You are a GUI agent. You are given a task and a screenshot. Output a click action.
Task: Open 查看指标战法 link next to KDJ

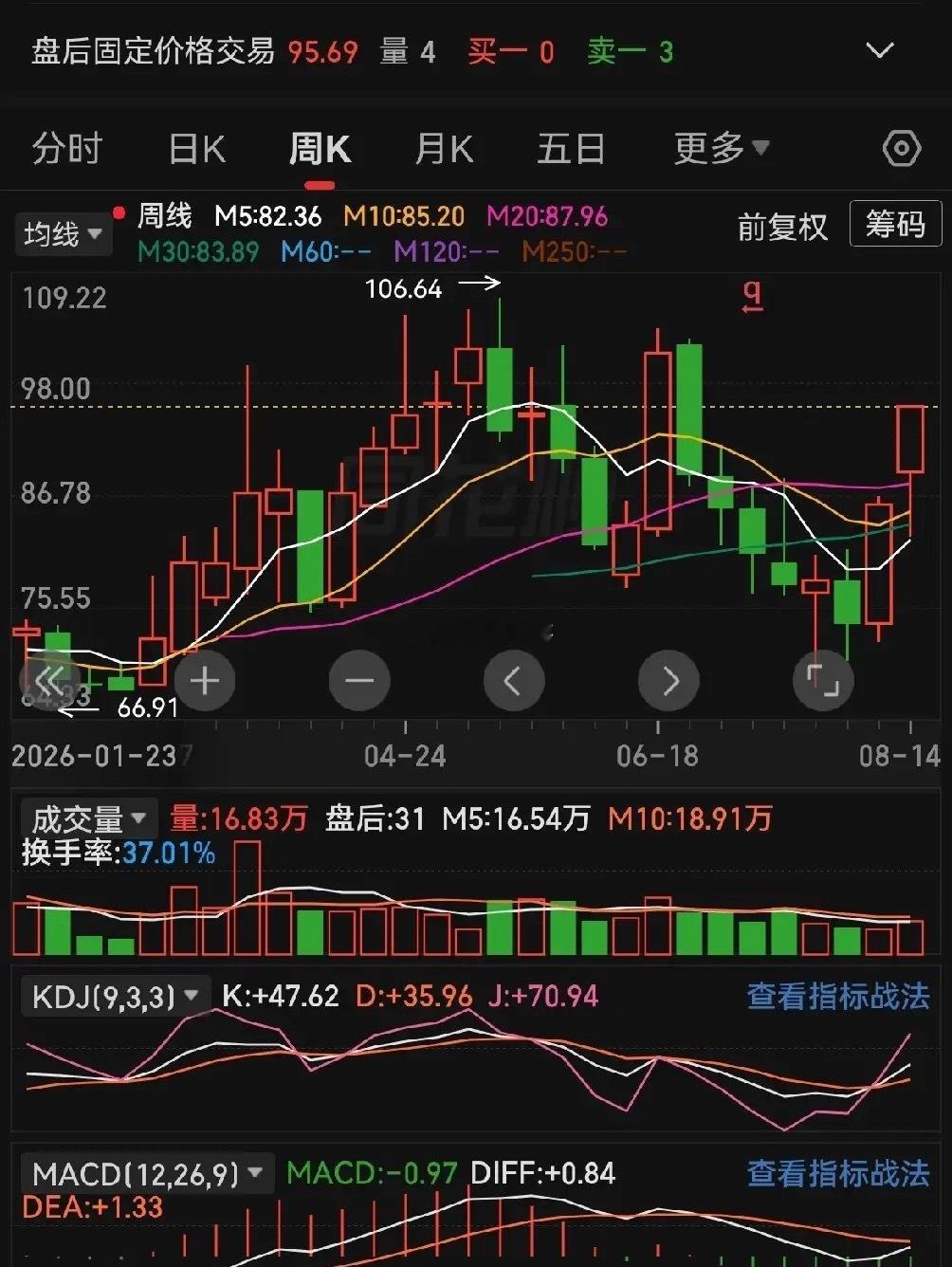pyautogui.click(x=838, y=997)
